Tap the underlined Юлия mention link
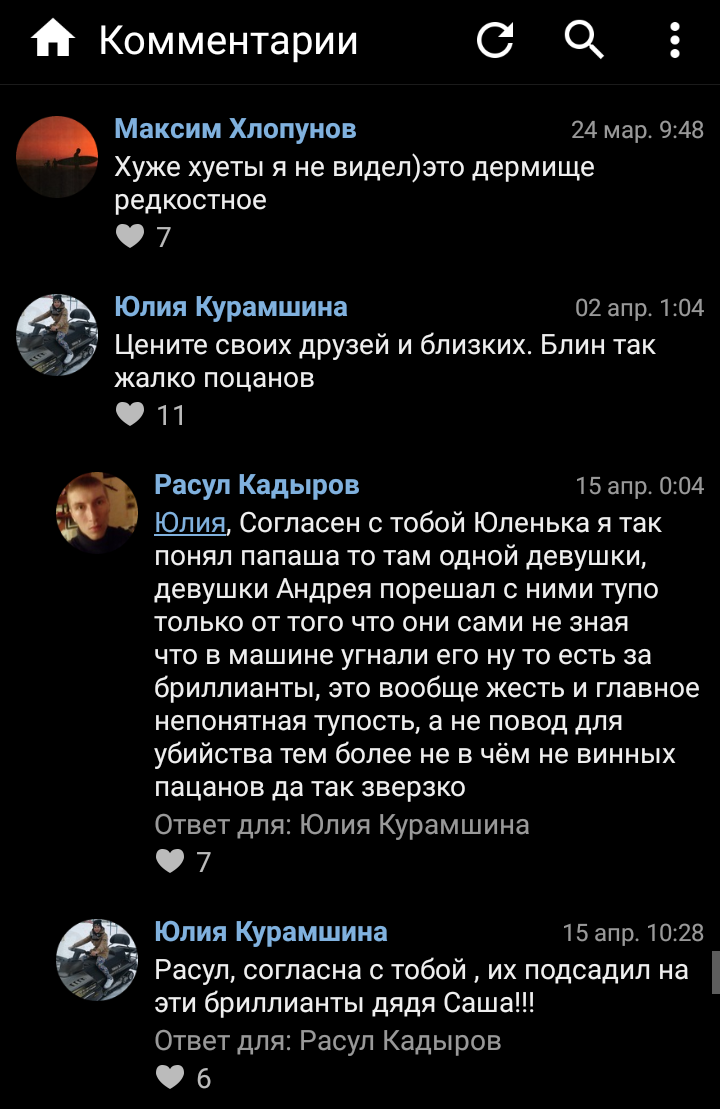 coord(190,523)
